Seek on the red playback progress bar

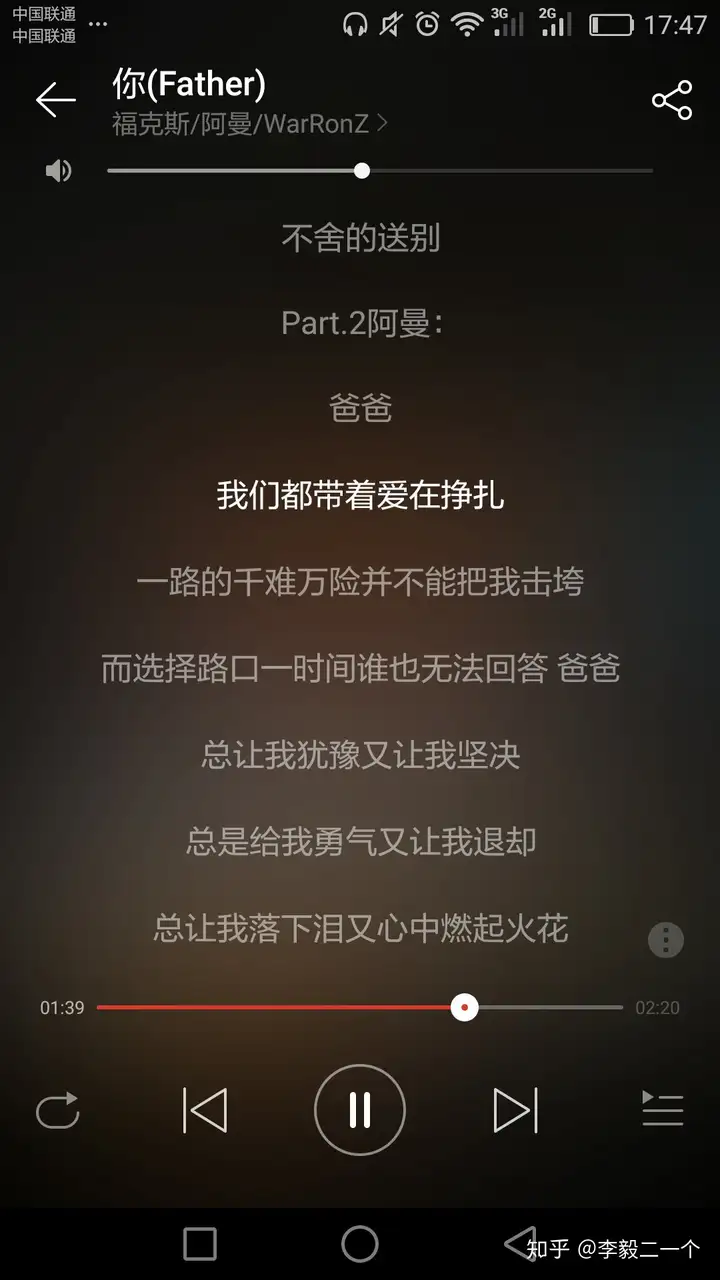tap(360, 1007)
